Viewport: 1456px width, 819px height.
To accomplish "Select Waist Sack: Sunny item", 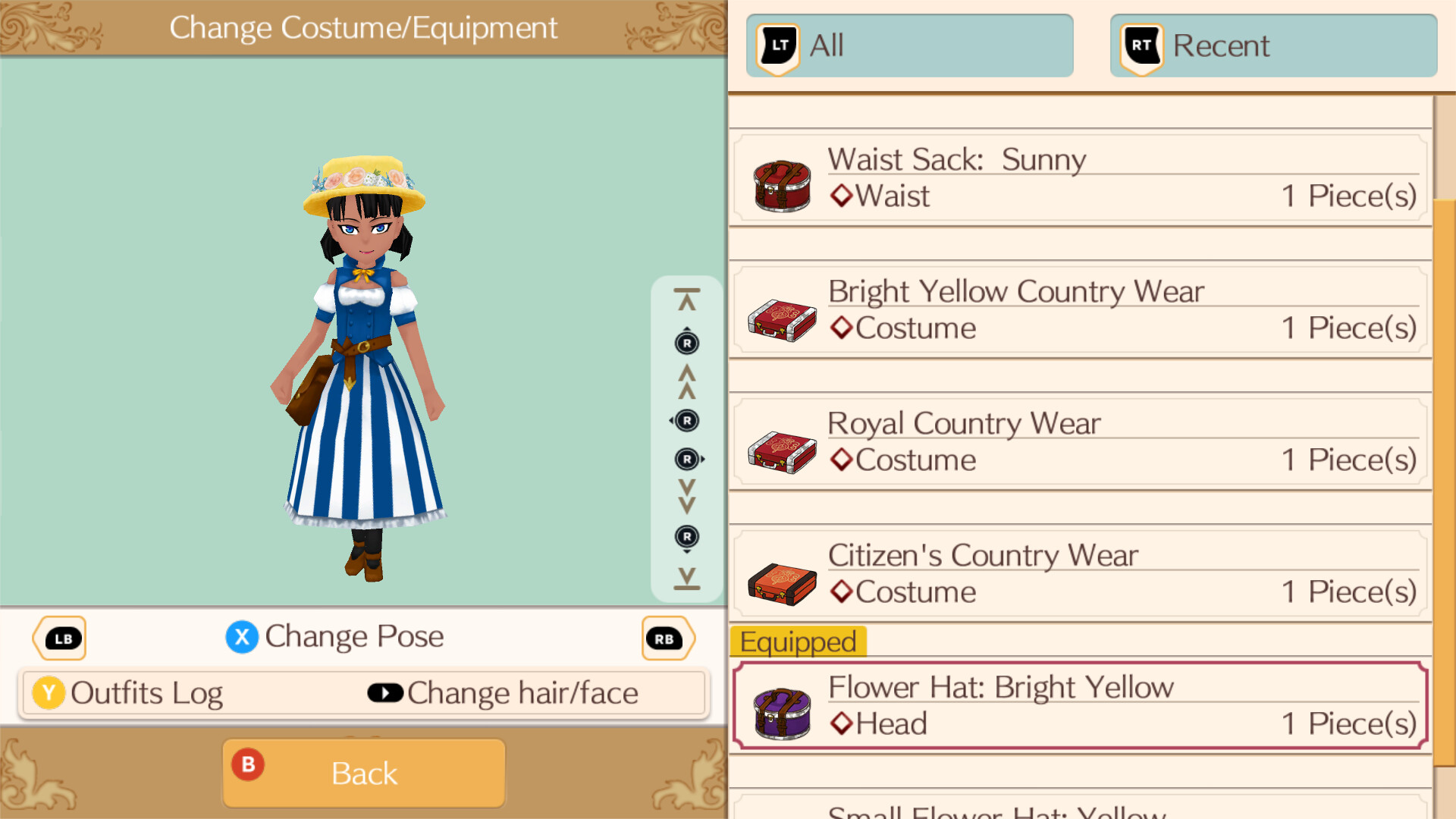I will coord(1080,179).
